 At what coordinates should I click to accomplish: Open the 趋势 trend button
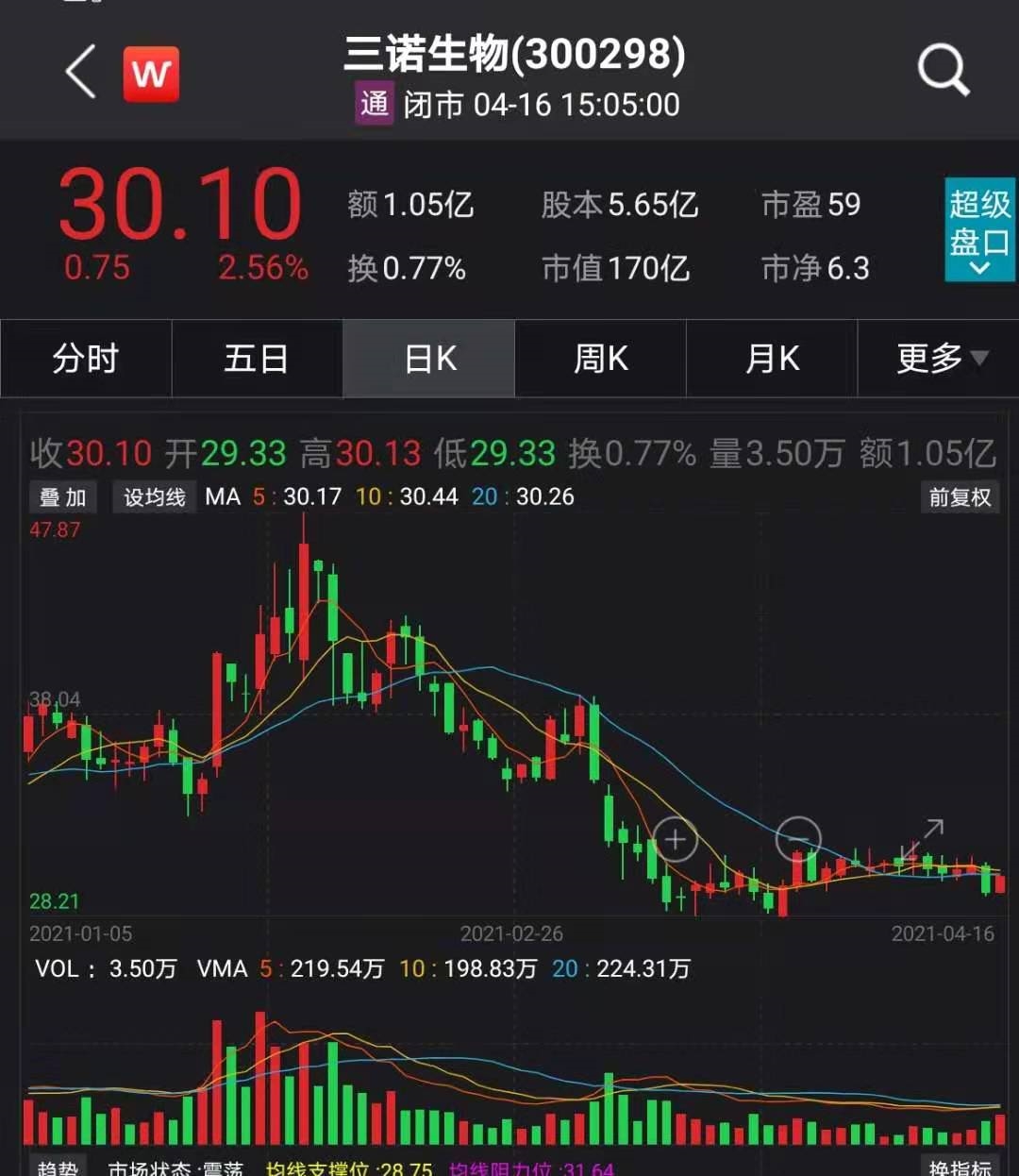click(58, 1168)
